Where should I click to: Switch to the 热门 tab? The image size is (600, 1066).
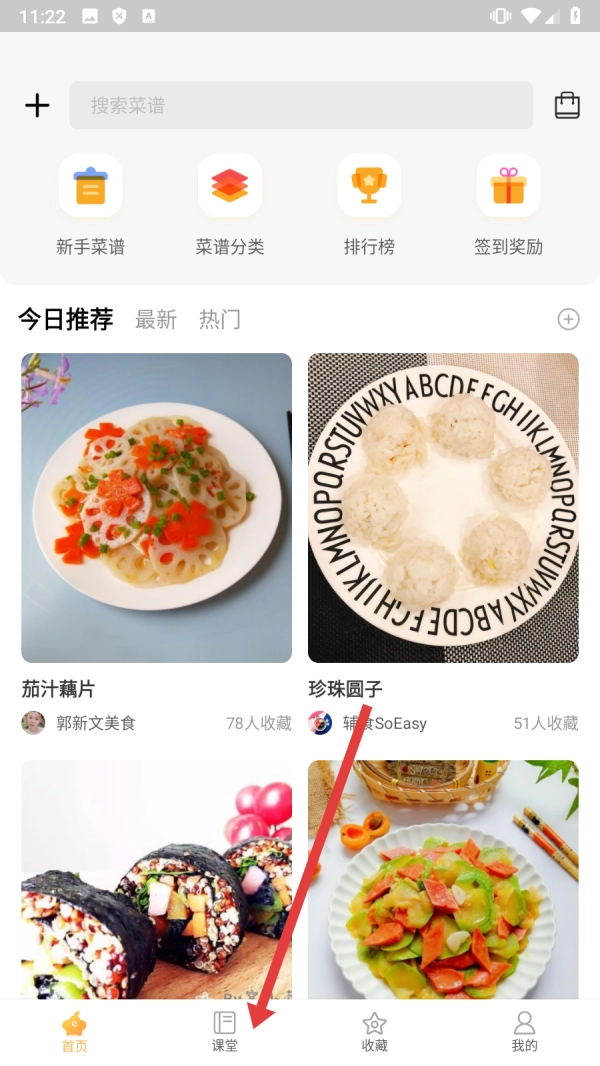220,320
